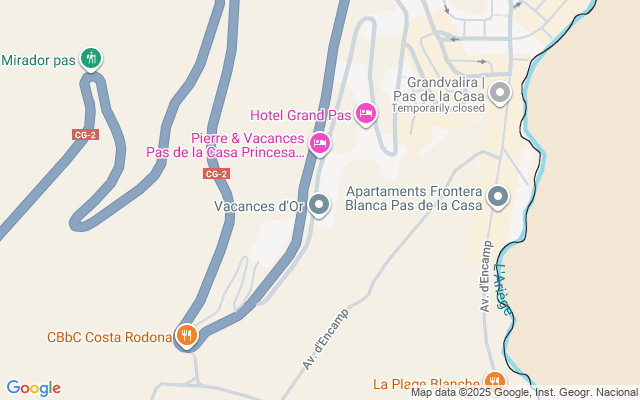Open the Apartaments Frontera Blanca marker
The image size is (640, 400).
point(498,197)
